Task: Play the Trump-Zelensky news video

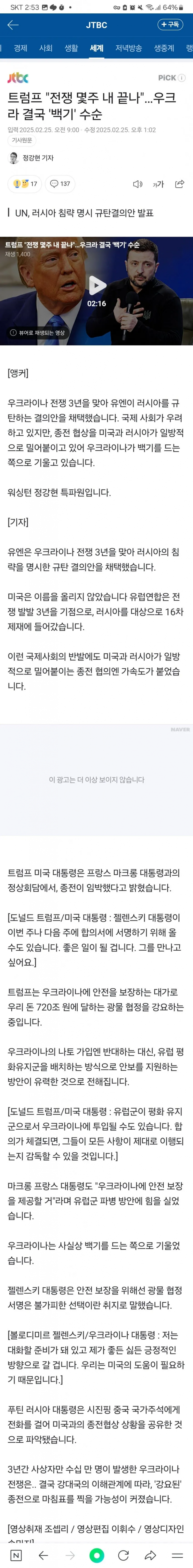Action: (96, 285)
